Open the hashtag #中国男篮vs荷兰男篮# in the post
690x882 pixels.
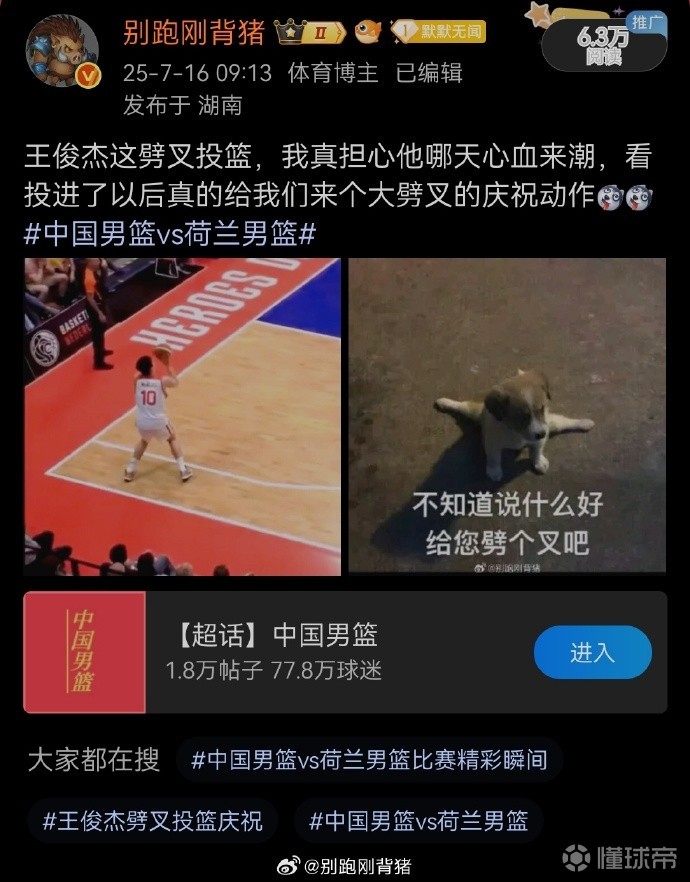click(170, 234)
